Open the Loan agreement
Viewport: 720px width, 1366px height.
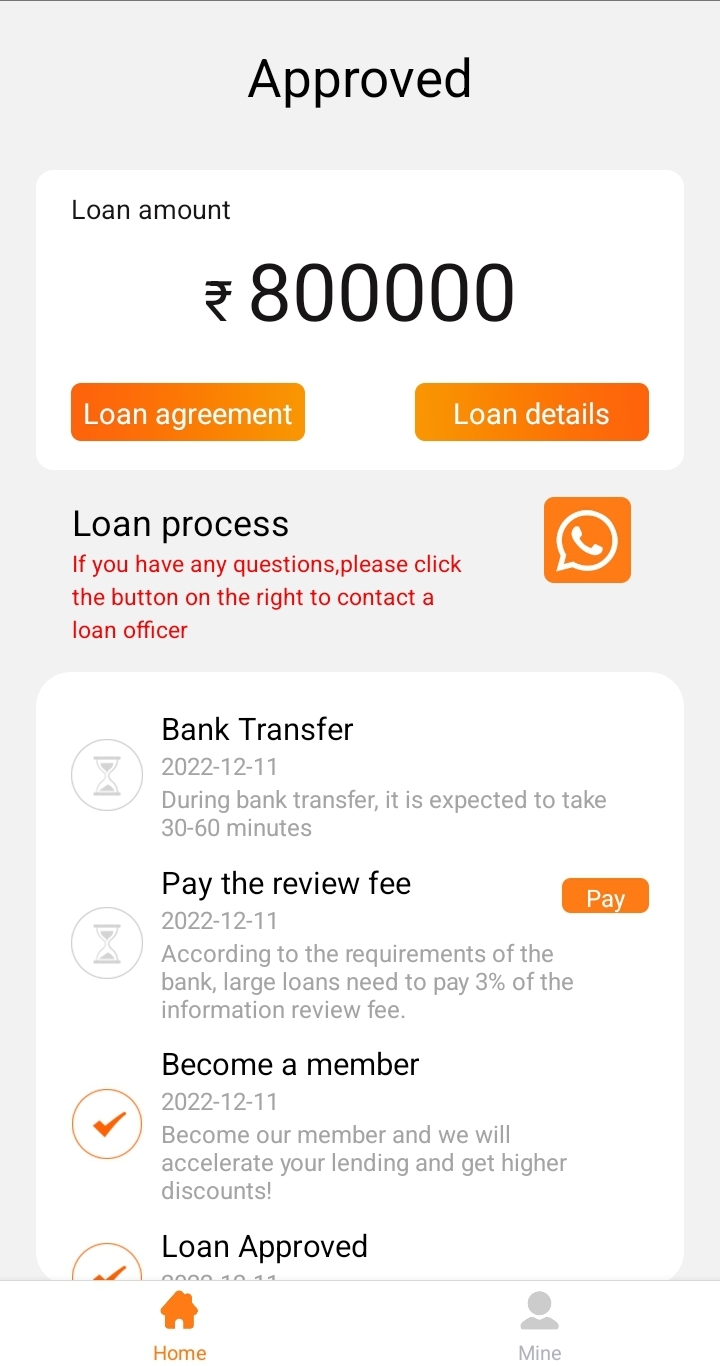[187, 412]
